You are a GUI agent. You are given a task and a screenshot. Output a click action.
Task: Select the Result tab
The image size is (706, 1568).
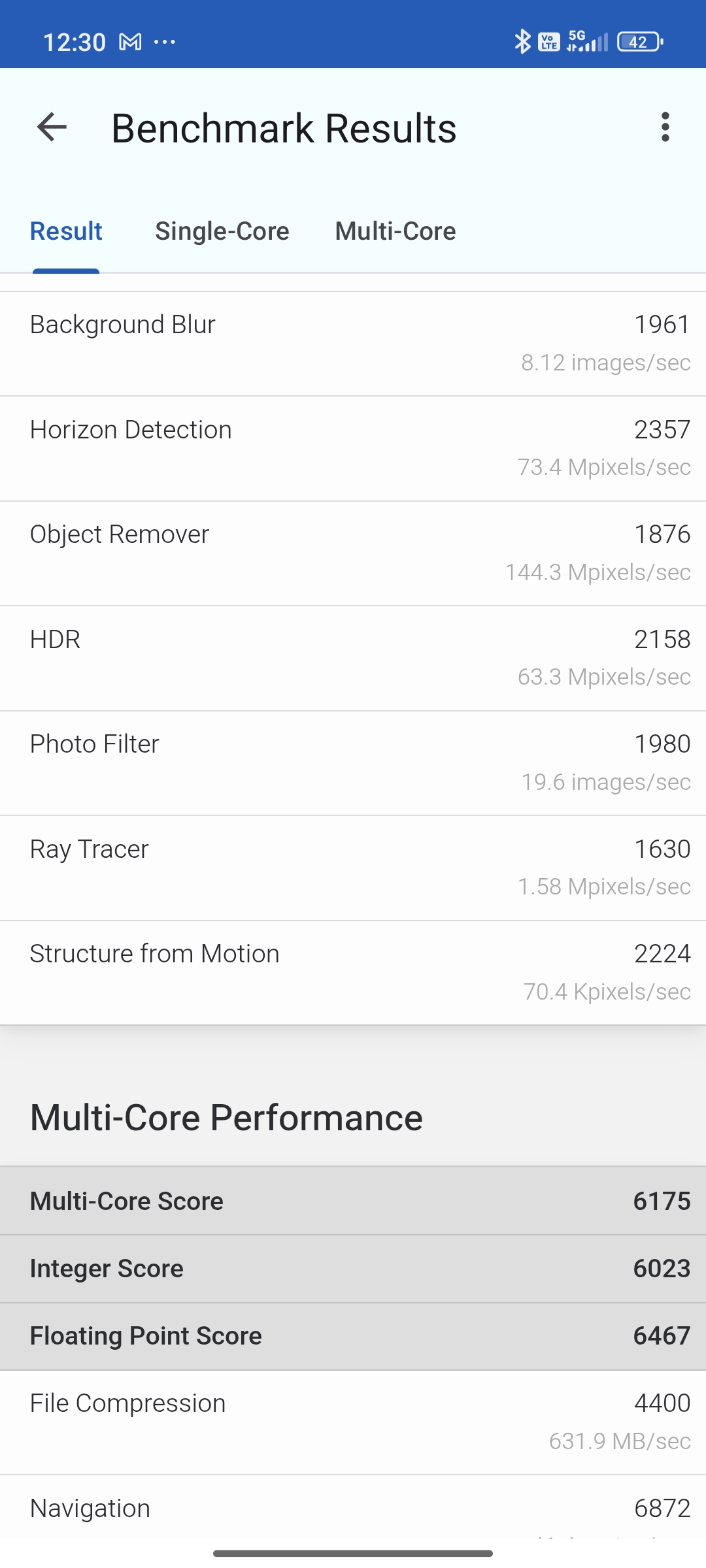pos(66,231)
